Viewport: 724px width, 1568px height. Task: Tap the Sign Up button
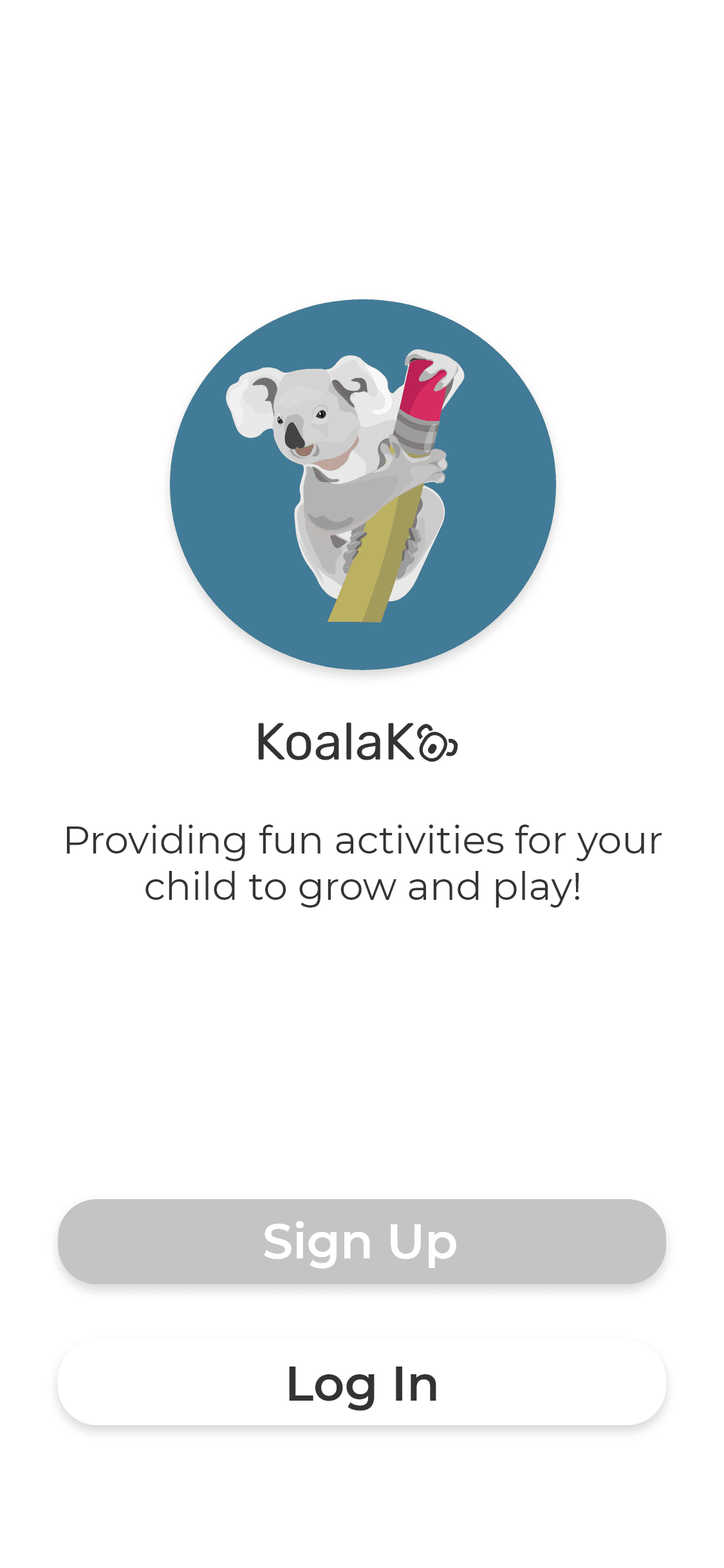[x=362, y=1241]
